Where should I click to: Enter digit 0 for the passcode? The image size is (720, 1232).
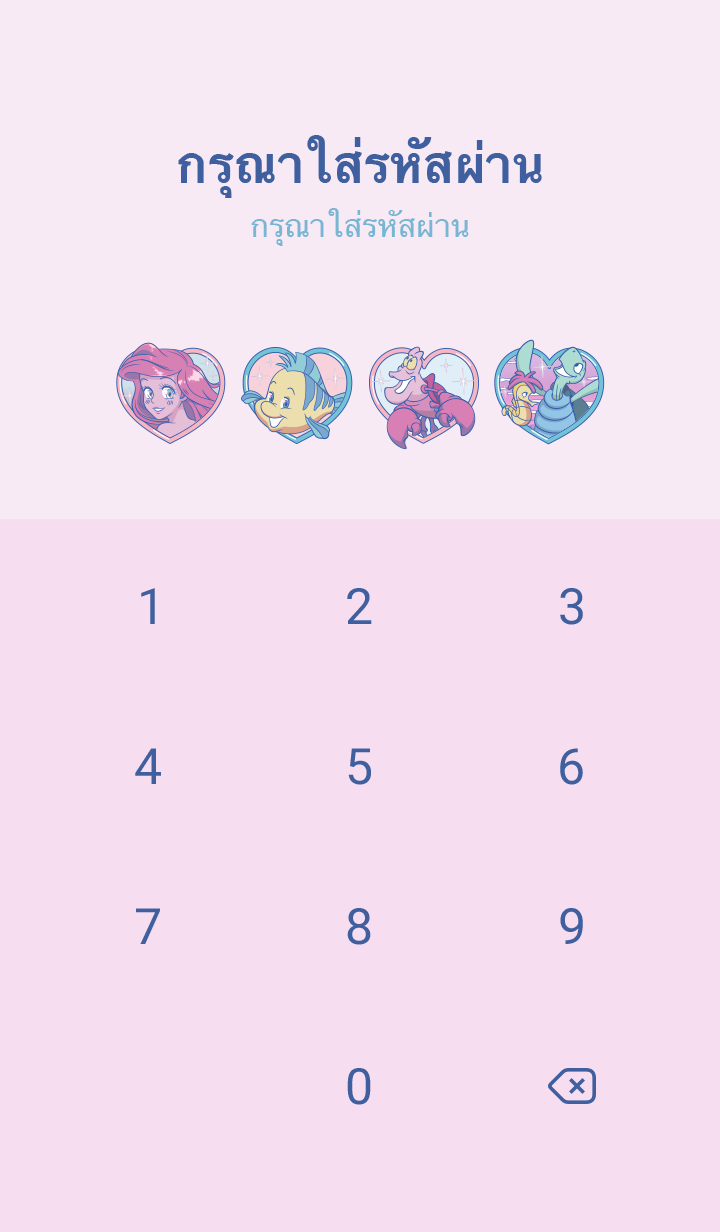[x=359, y=1087]
